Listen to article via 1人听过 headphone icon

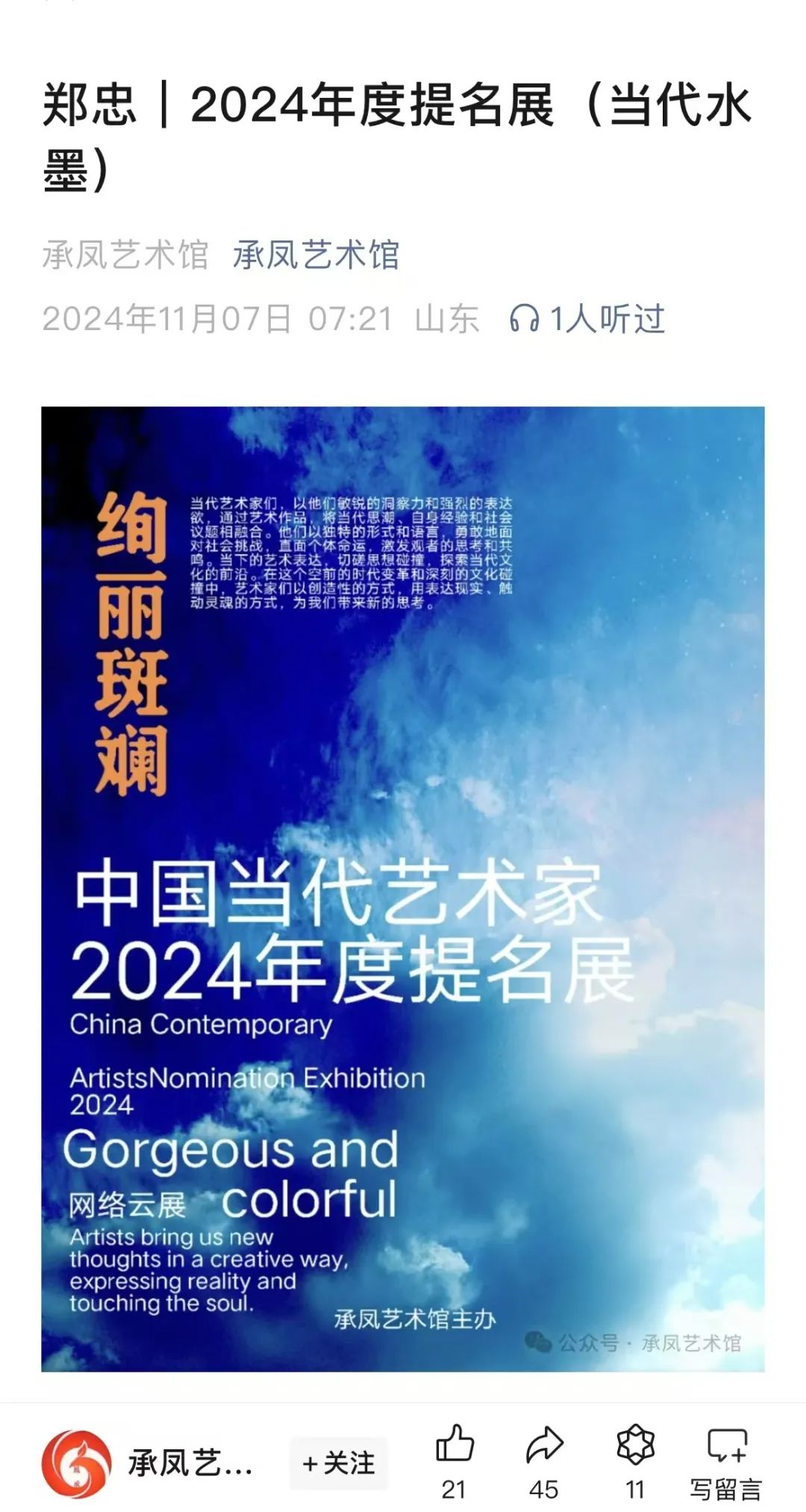(x=524, y=319)
